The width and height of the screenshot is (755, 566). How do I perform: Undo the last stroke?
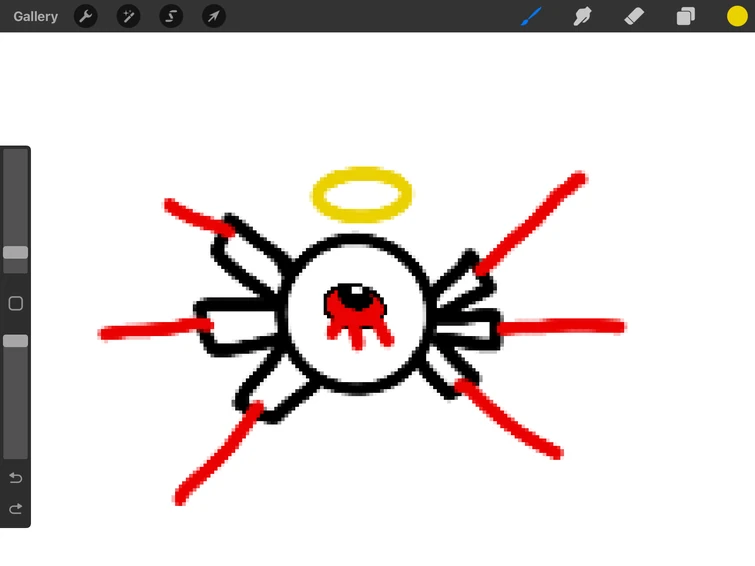[16, 478]
